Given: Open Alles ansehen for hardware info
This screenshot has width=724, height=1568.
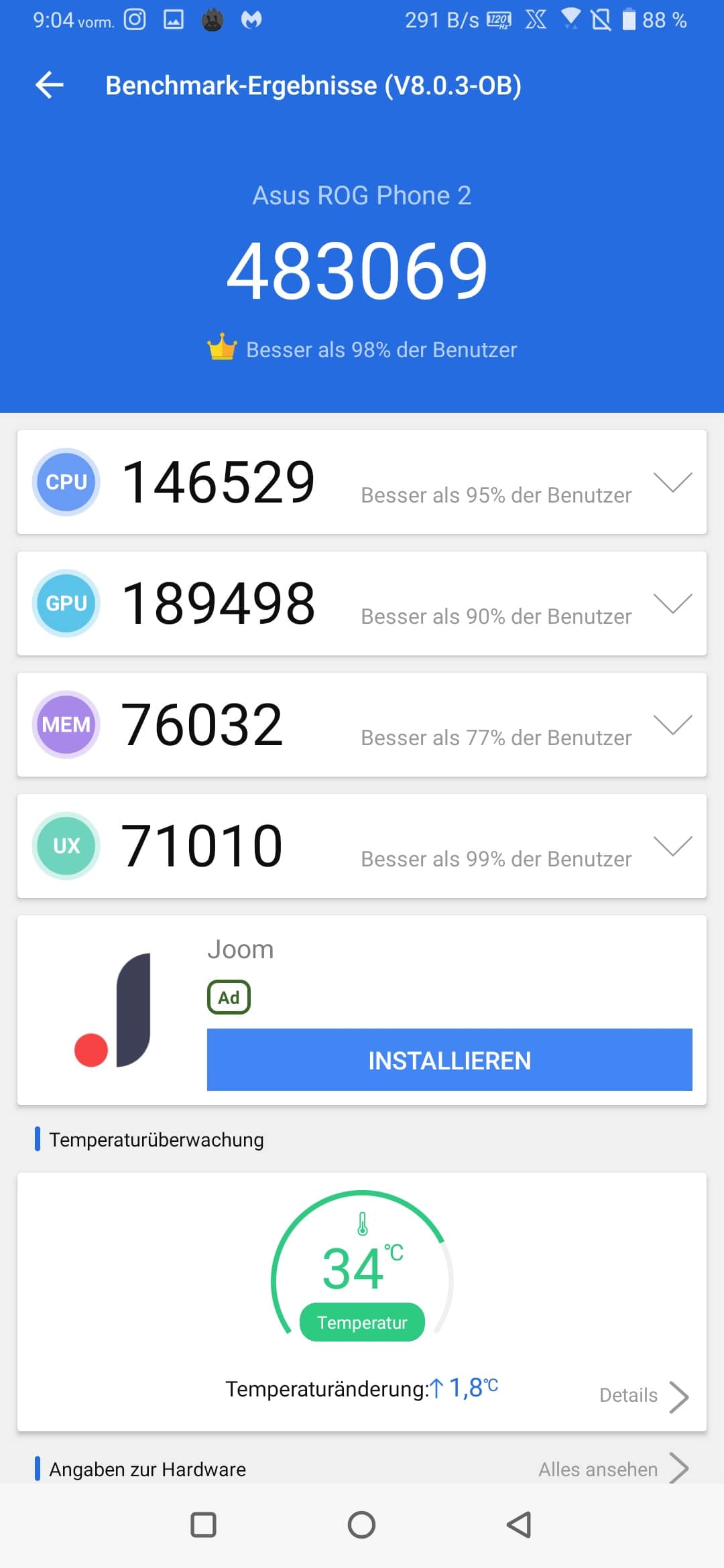Looking at the screenshot, I should (613, 1469).
